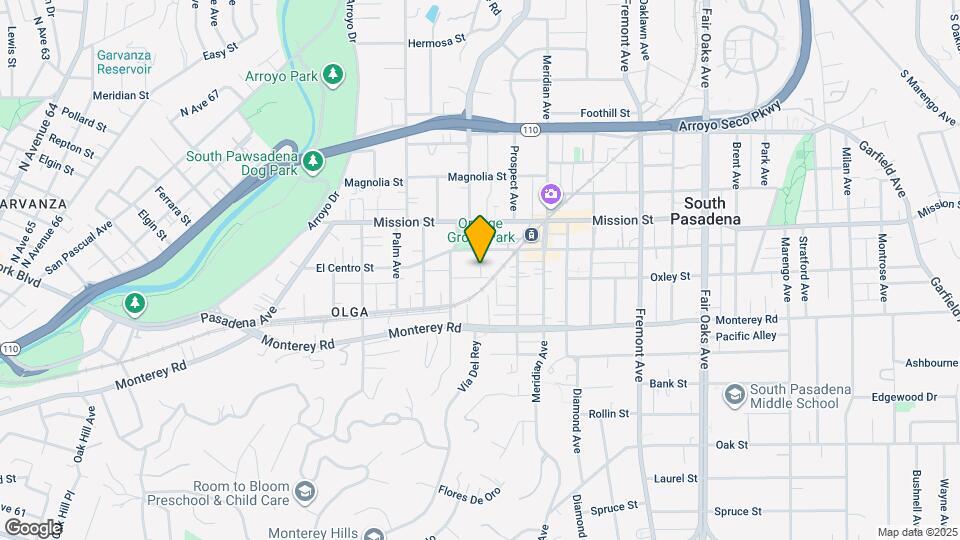Select South Pawsadena Dog Park marker

click(x=313, y=162)
